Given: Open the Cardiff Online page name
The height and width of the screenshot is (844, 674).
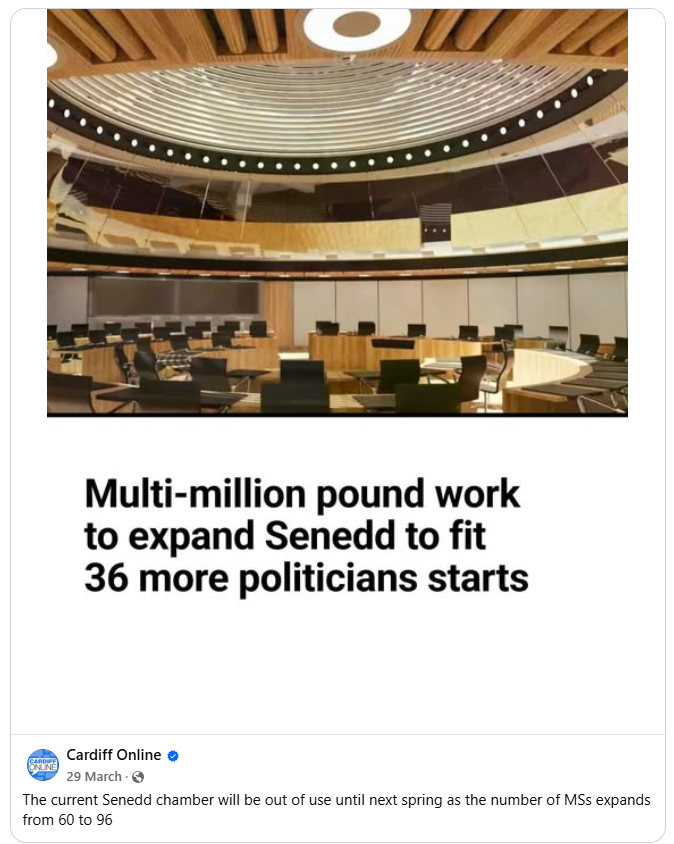Looking at the screenshot, I should tap(114, 755).
